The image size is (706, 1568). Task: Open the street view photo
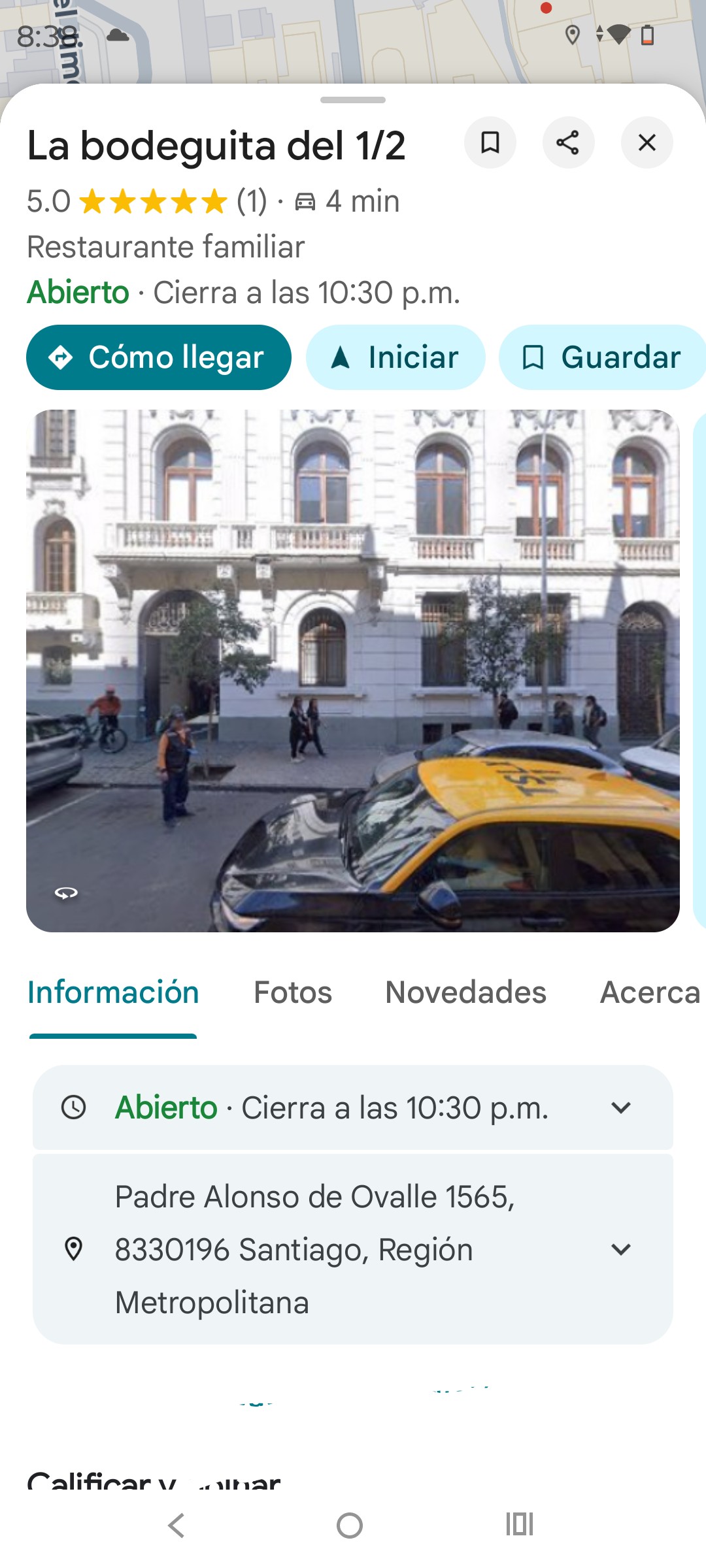(x=353, y=670)
